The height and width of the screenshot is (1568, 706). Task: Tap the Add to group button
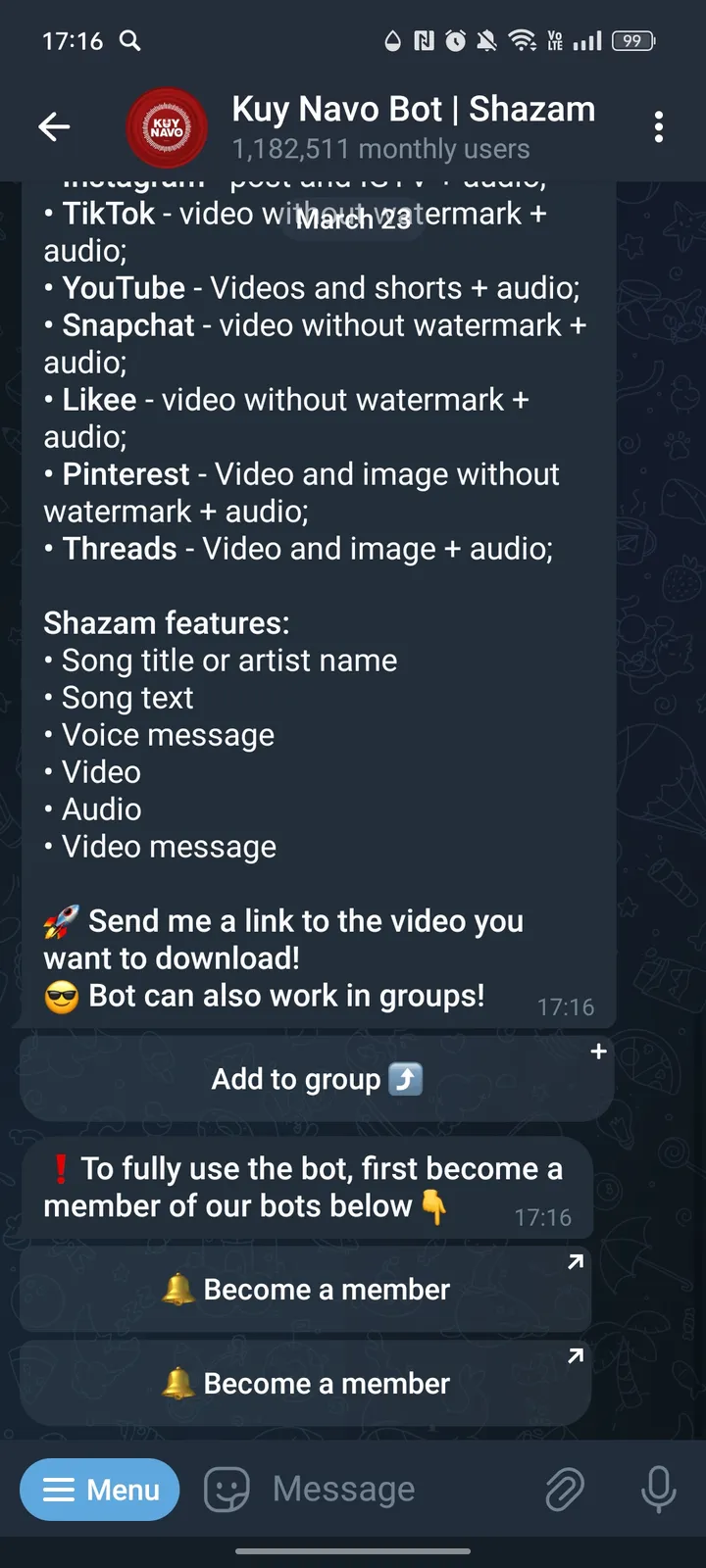[x=317, y=1079]
